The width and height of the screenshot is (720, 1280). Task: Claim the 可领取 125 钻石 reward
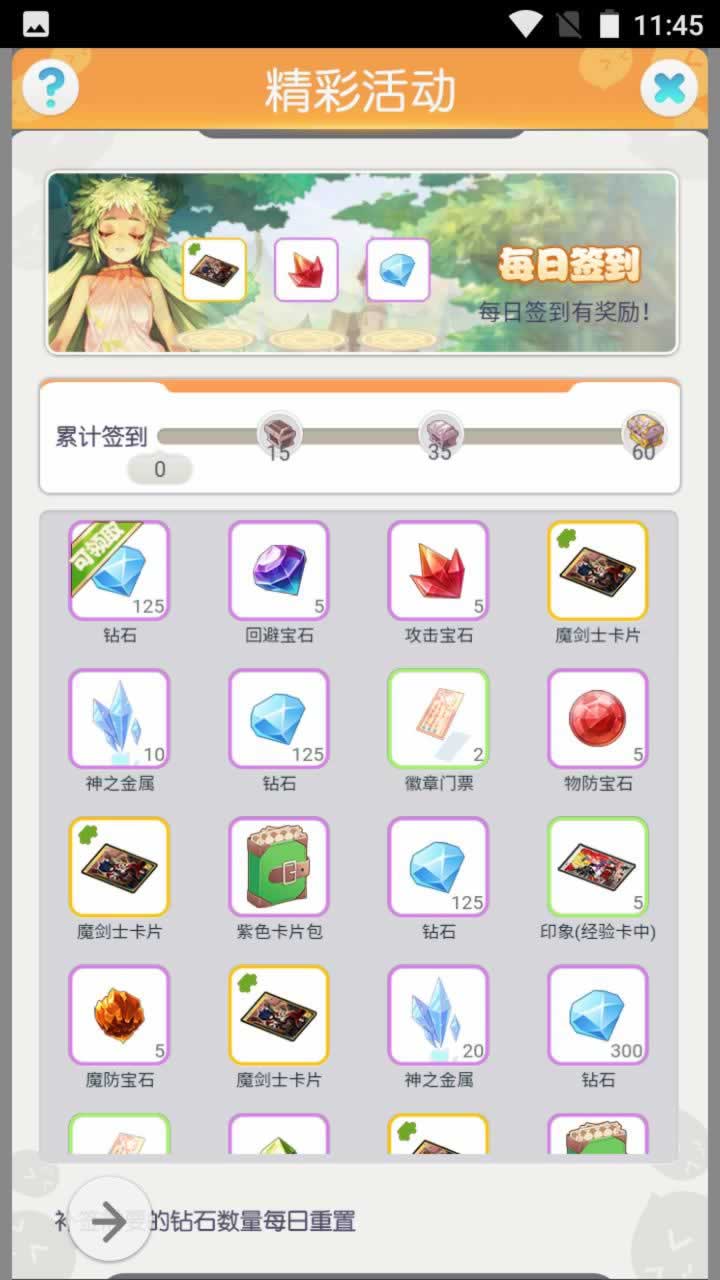tap(119, 571)
